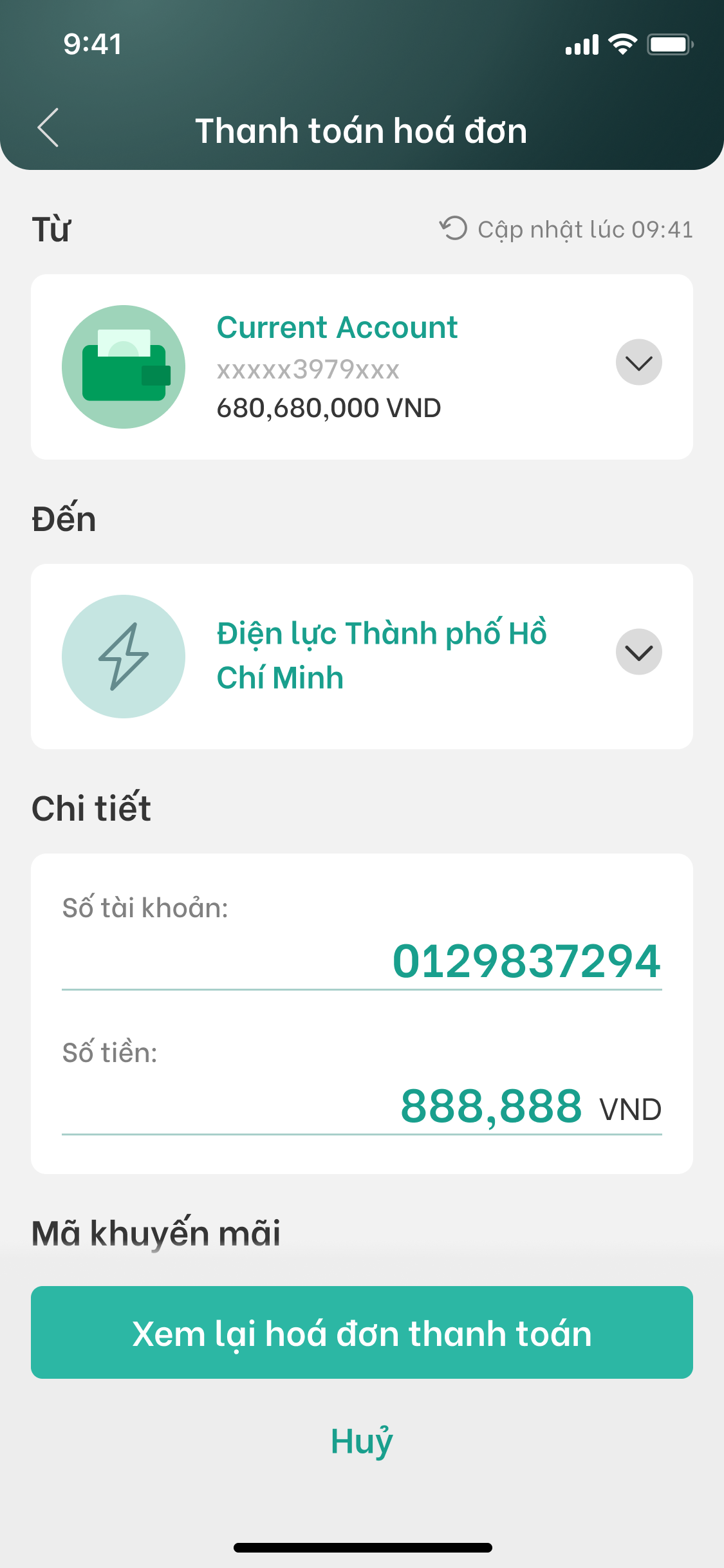Refresh the balance update time
Image resolution: width=724 pixels, height=1568 pixels.
pyautogui.click(x=454, y=229)
